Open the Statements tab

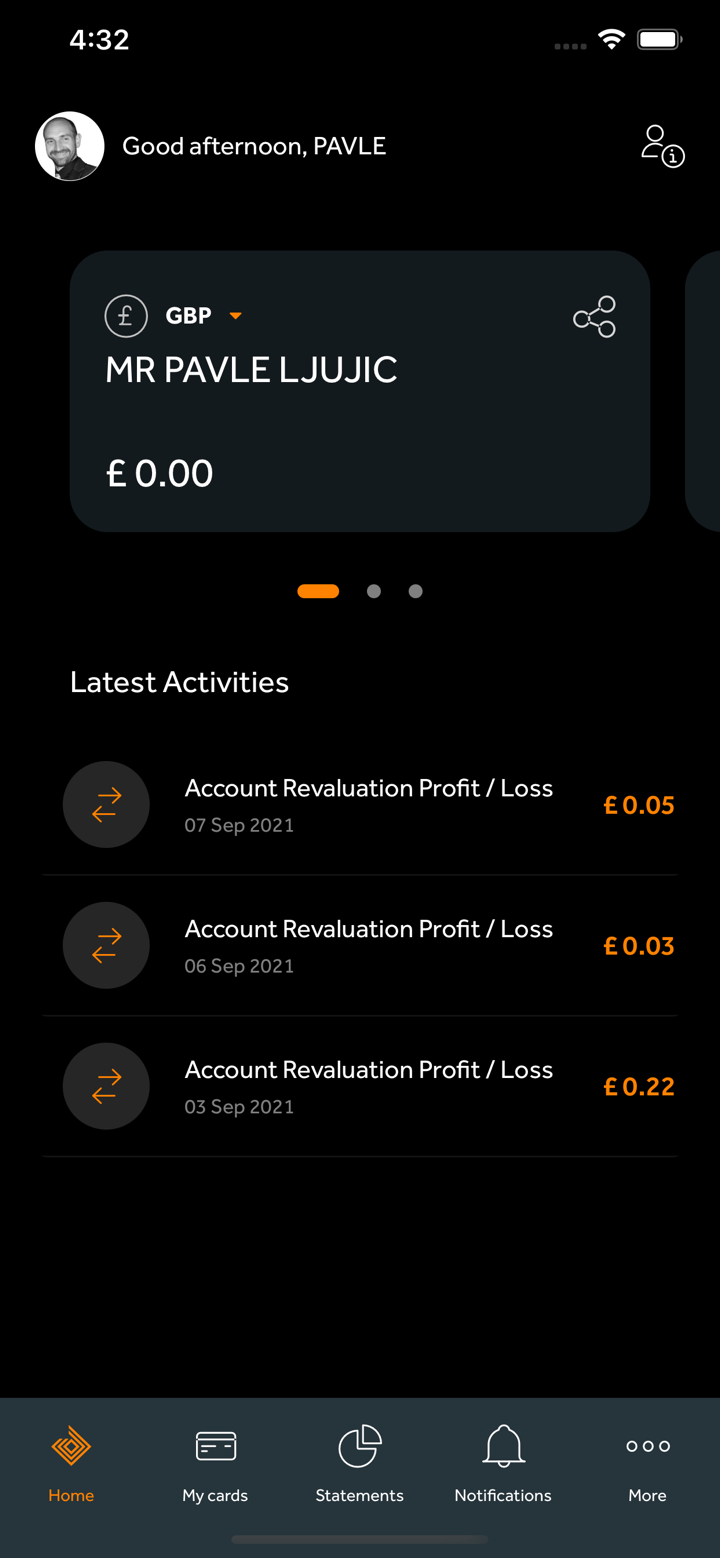tap(359, 1465)
